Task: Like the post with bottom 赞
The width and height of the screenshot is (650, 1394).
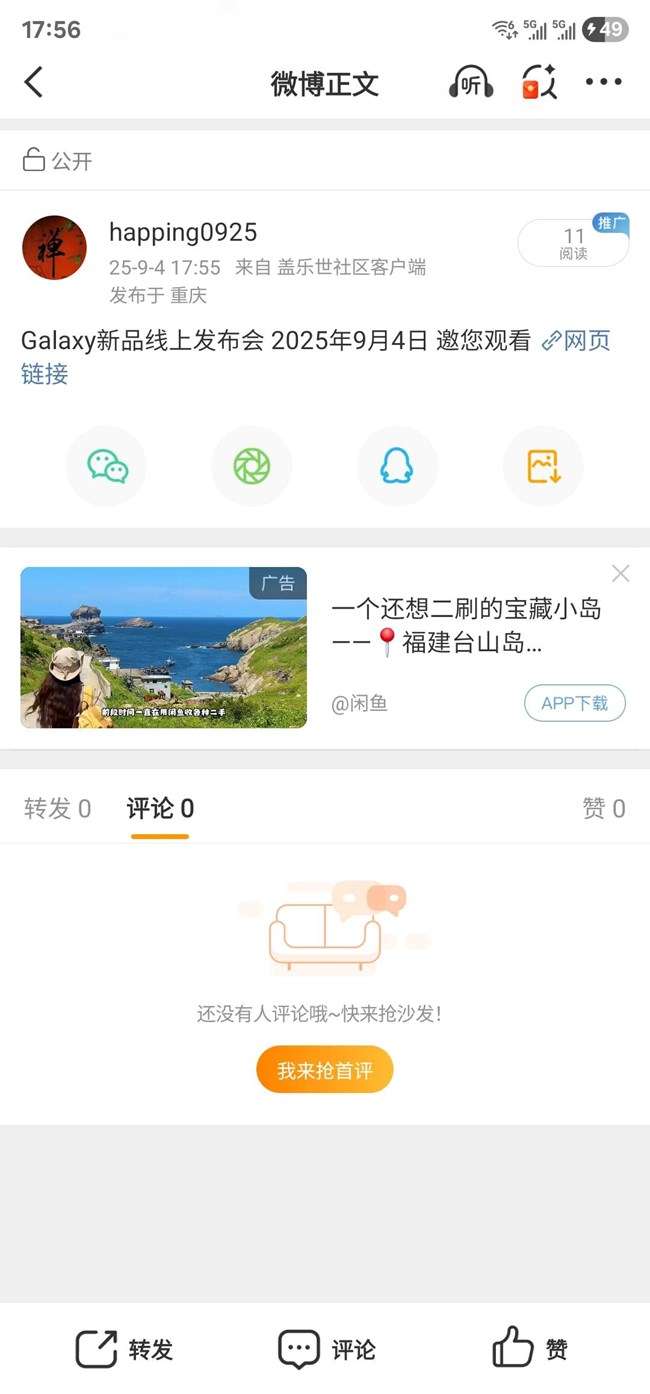Action: pyautogui.click(x=530, y=1349)
